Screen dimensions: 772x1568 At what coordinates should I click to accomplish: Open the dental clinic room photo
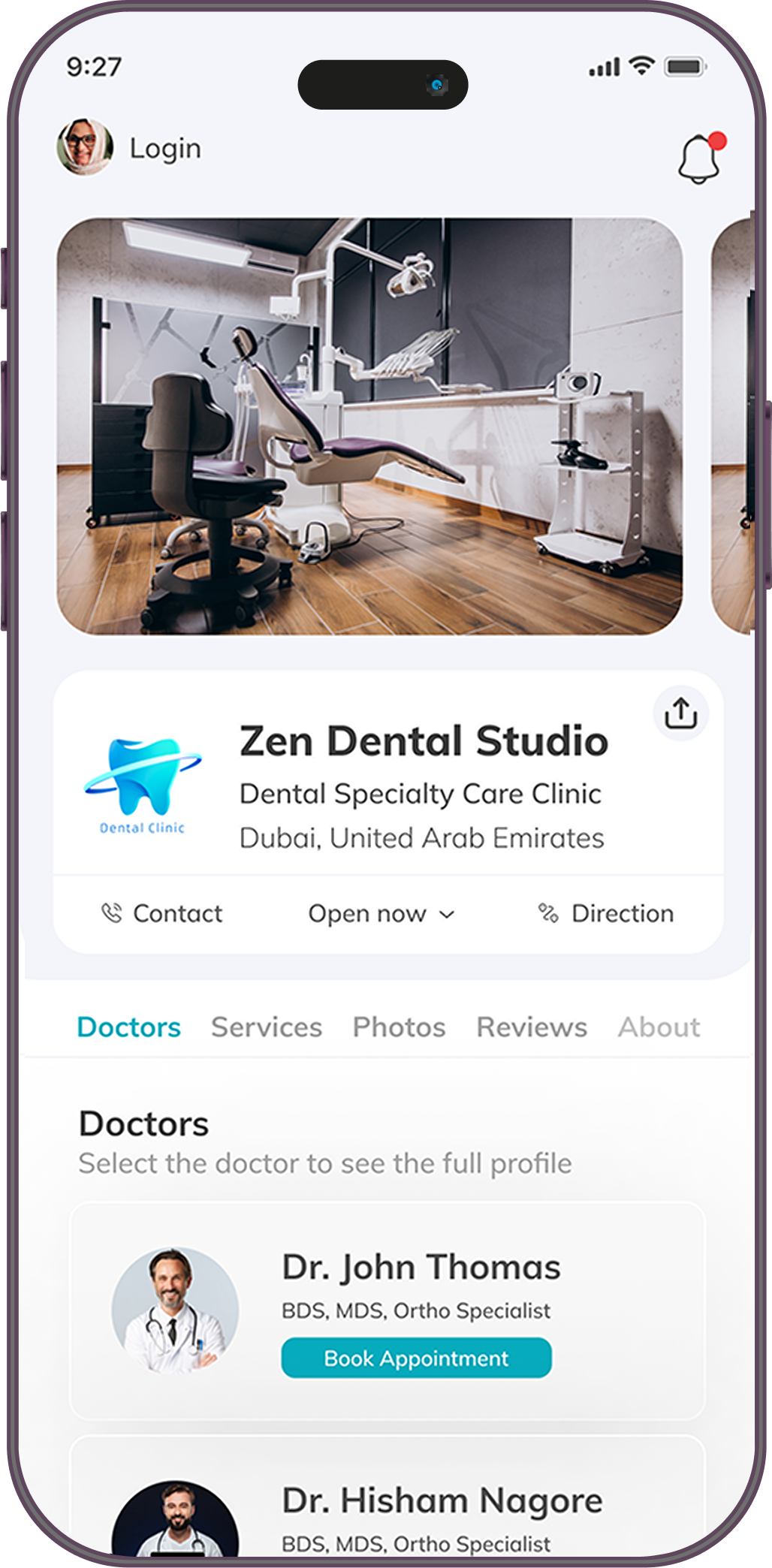(369, 426)
